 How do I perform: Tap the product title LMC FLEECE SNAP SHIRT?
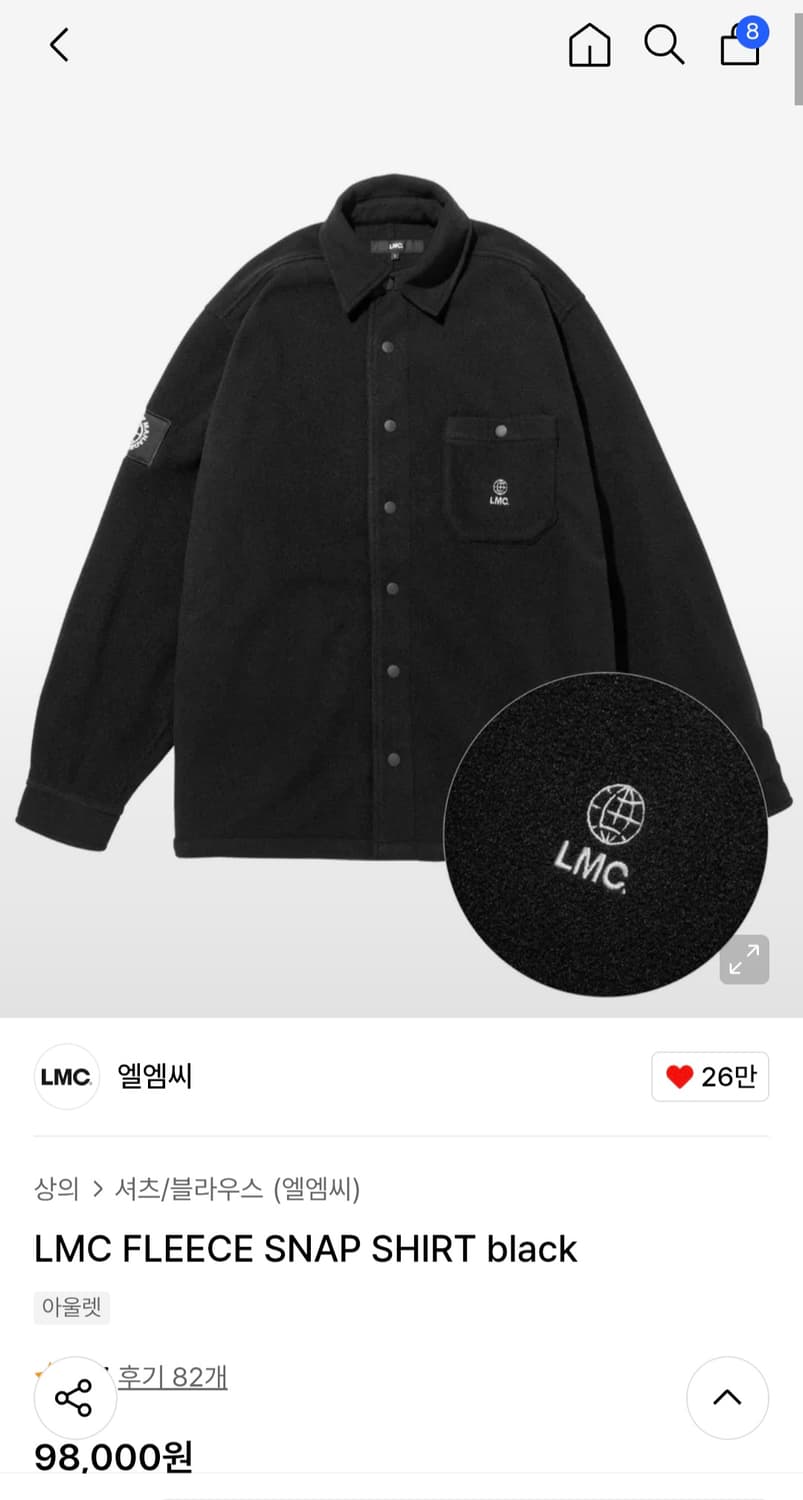(305, 1248)
